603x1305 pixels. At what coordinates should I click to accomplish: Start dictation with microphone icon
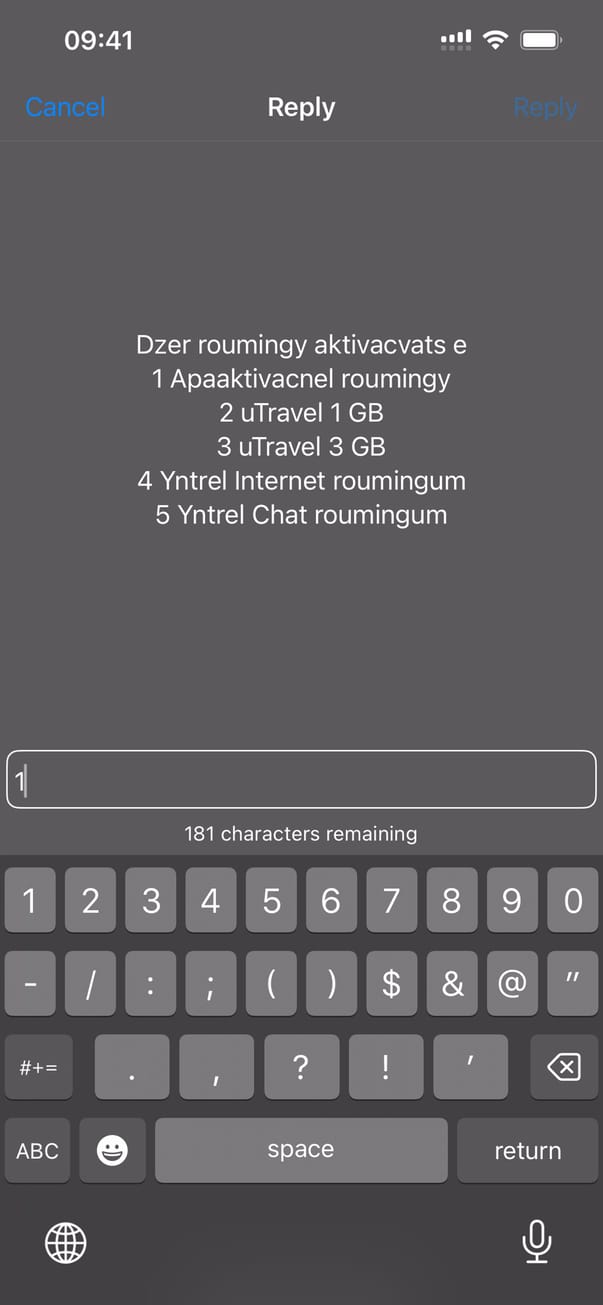[537, 1243]
